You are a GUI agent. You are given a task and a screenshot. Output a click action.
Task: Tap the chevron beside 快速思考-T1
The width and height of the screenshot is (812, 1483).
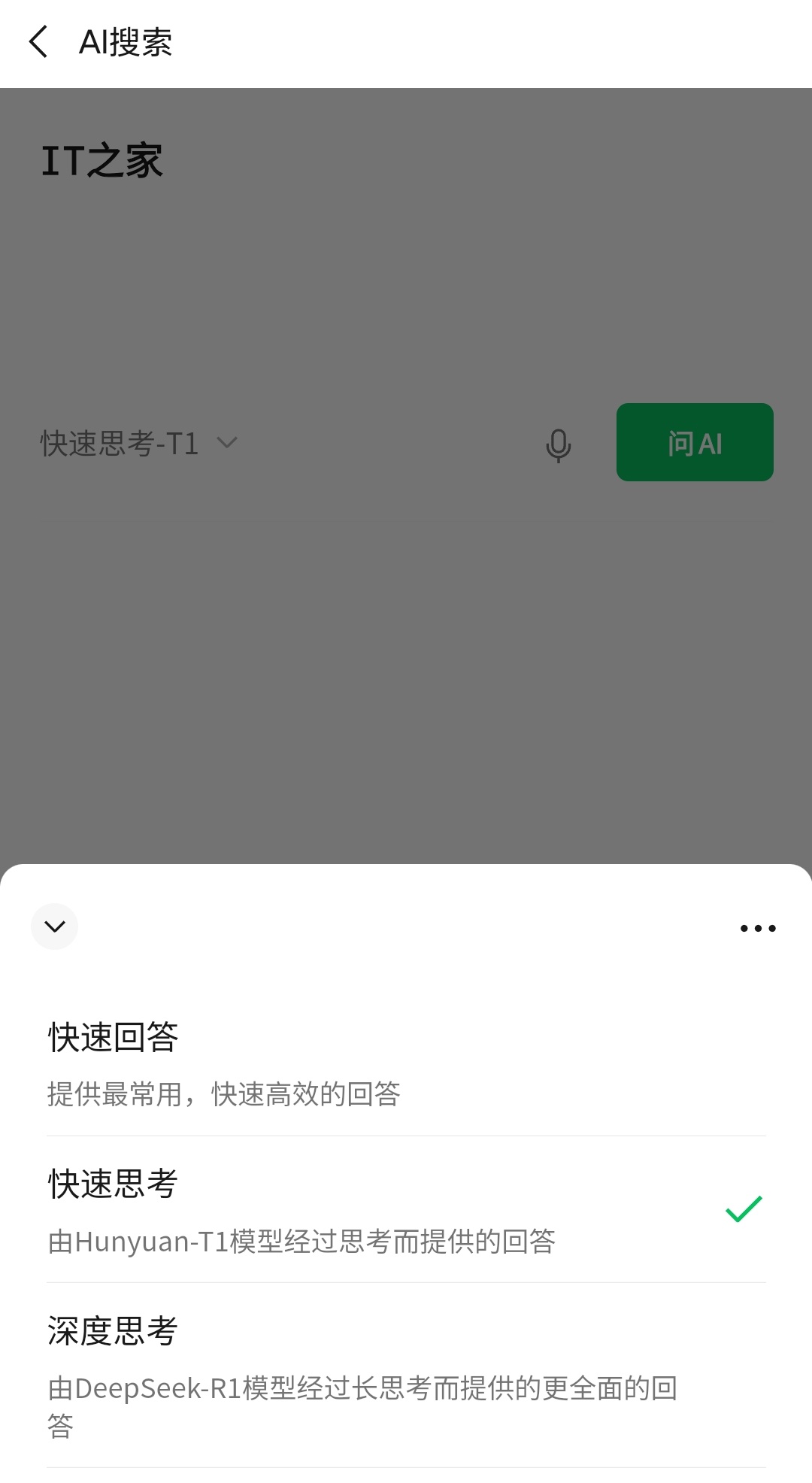click(x=227, y=444)
